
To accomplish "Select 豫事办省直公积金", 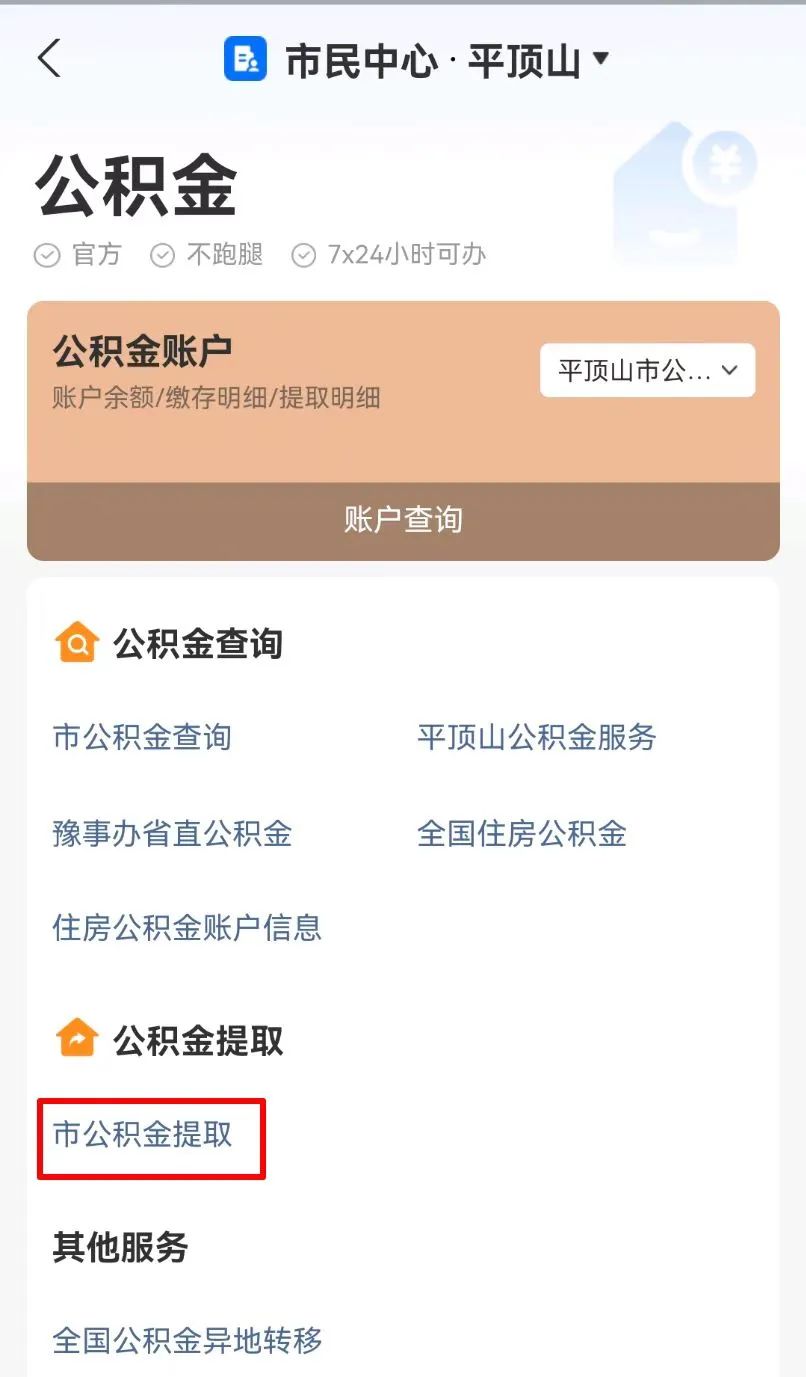I will [x=172, y=833].
